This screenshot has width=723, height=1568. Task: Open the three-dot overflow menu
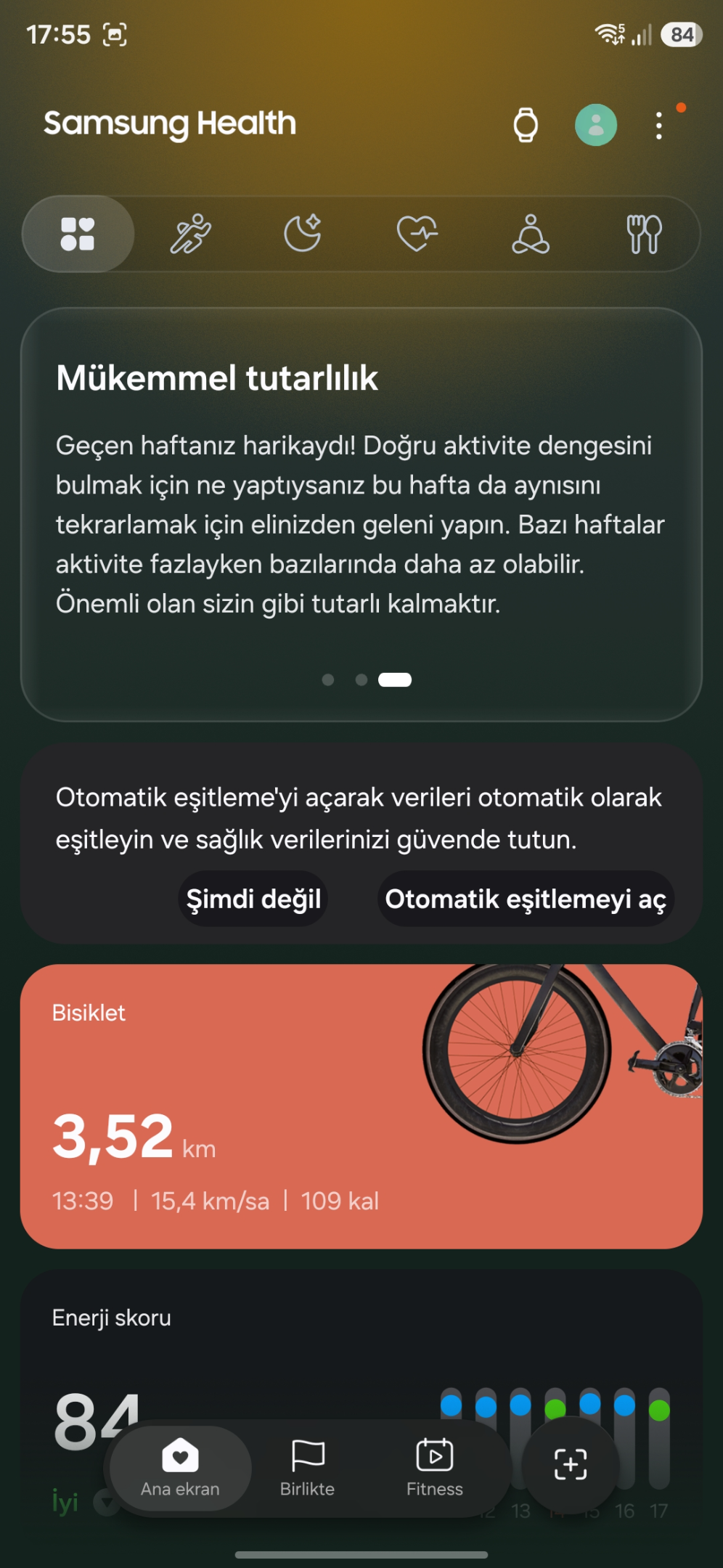pos(659,126)
